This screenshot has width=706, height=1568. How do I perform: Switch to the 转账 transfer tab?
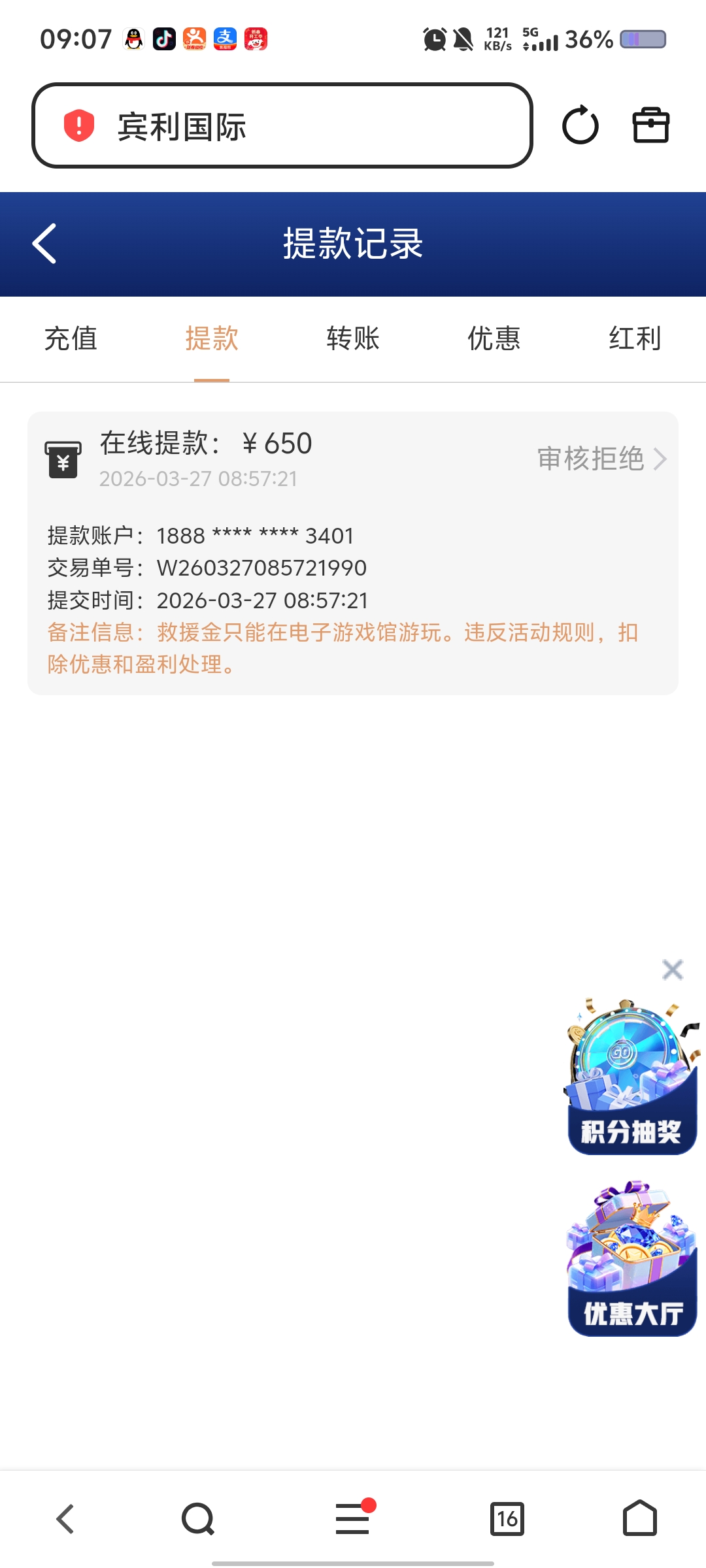point(352,338)
